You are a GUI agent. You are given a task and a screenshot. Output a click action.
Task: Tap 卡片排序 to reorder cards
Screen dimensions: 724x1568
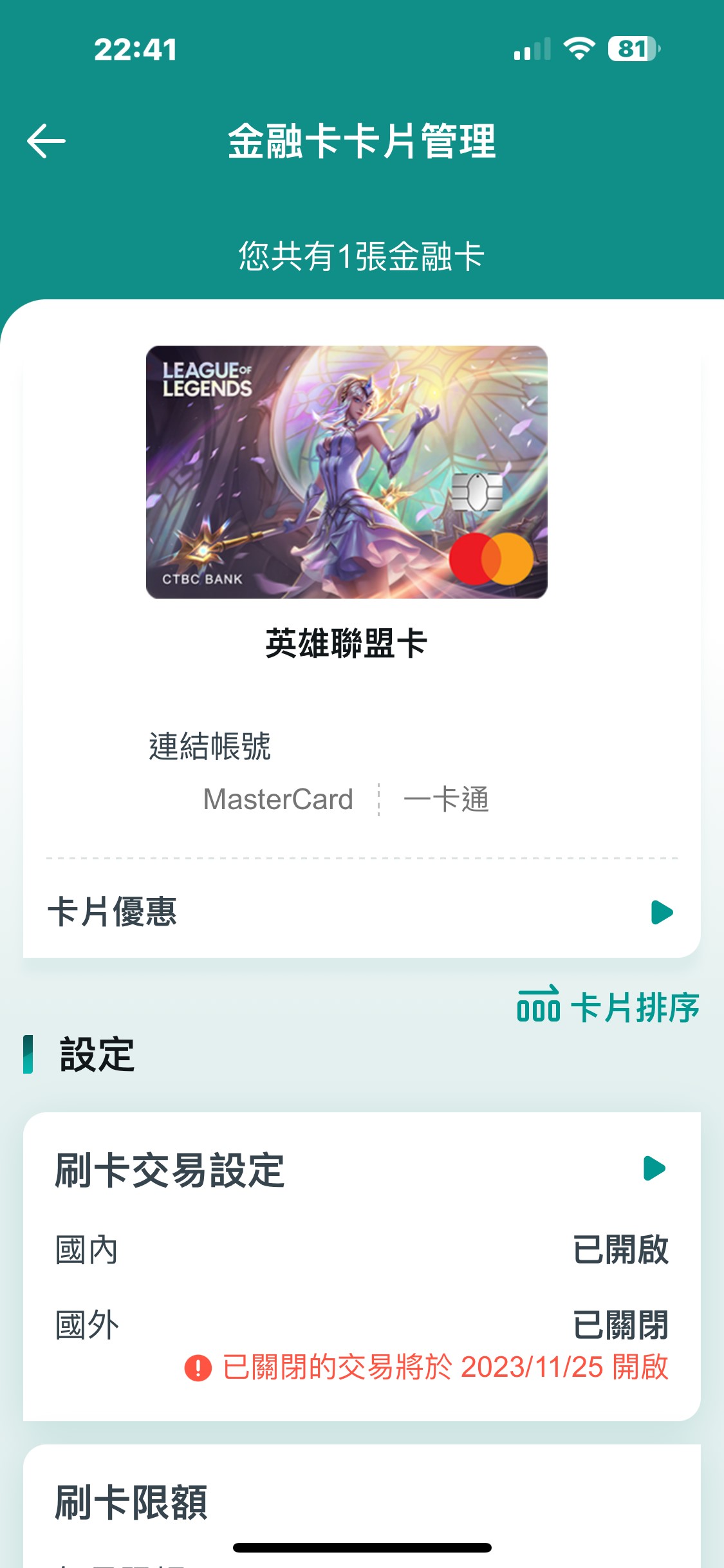tap(608, 1007)
